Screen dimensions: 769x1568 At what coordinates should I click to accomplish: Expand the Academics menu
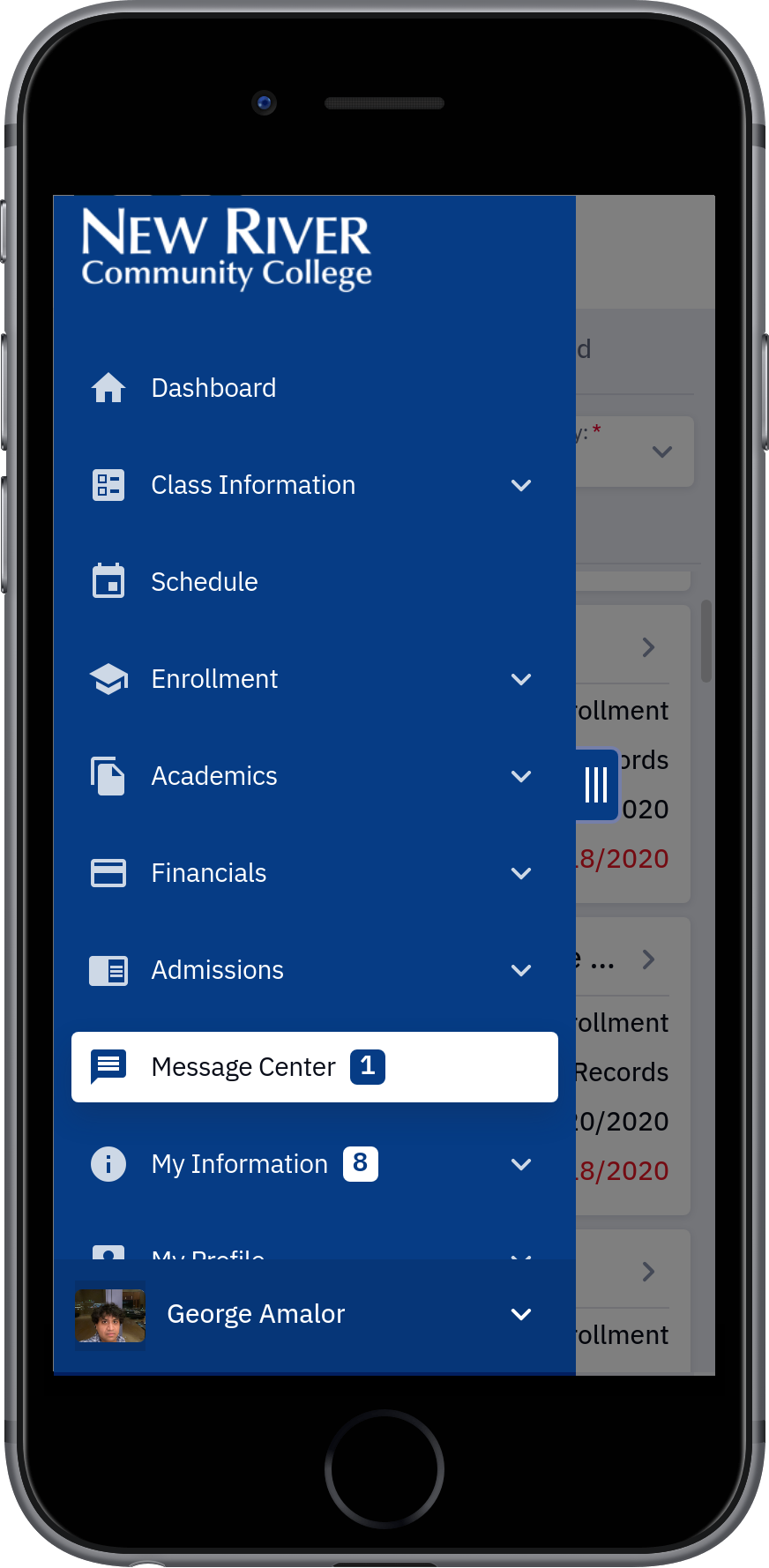coord(314,776)
